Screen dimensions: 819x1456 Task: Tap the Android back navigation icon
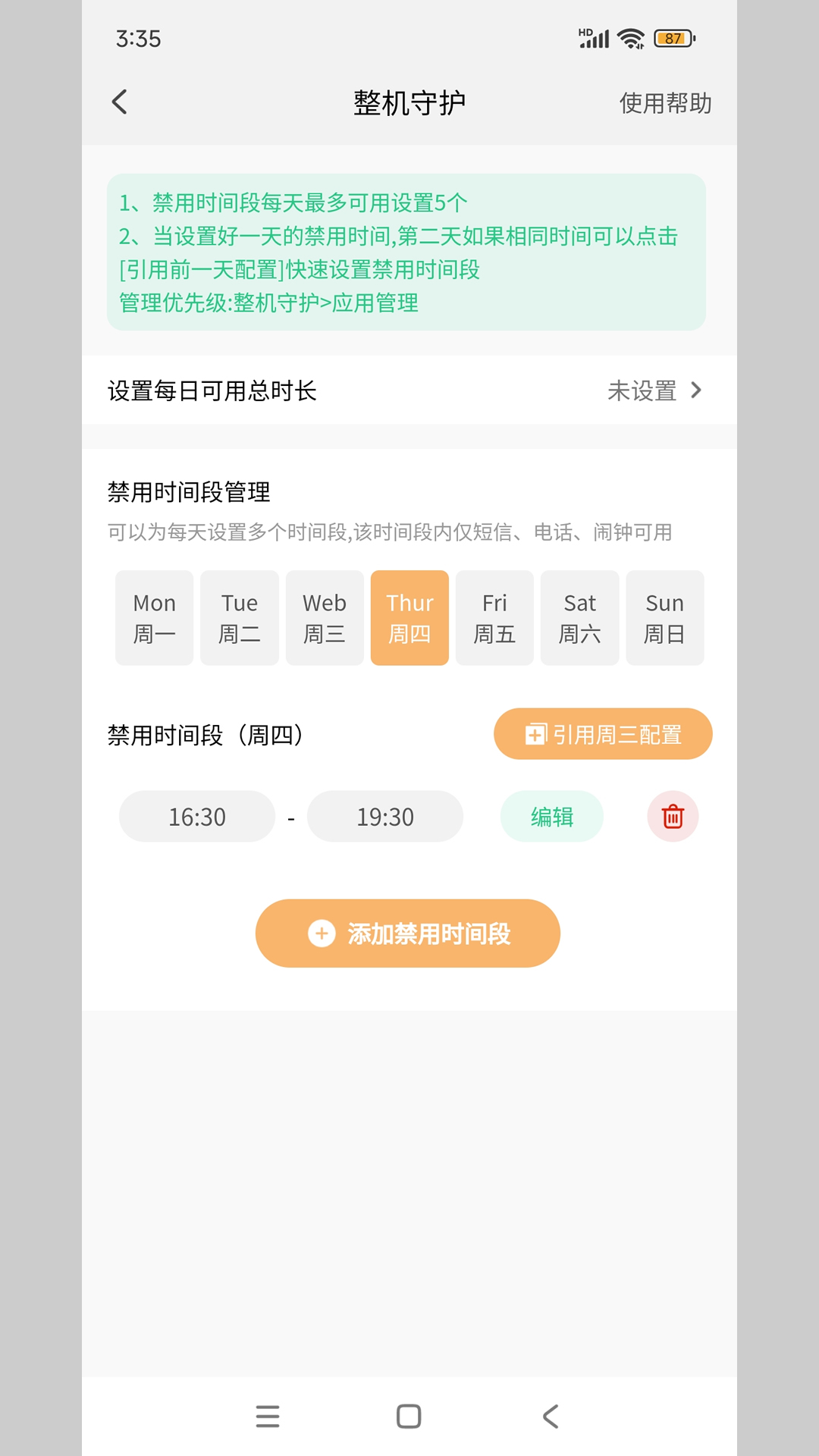tap(549, 1417)
